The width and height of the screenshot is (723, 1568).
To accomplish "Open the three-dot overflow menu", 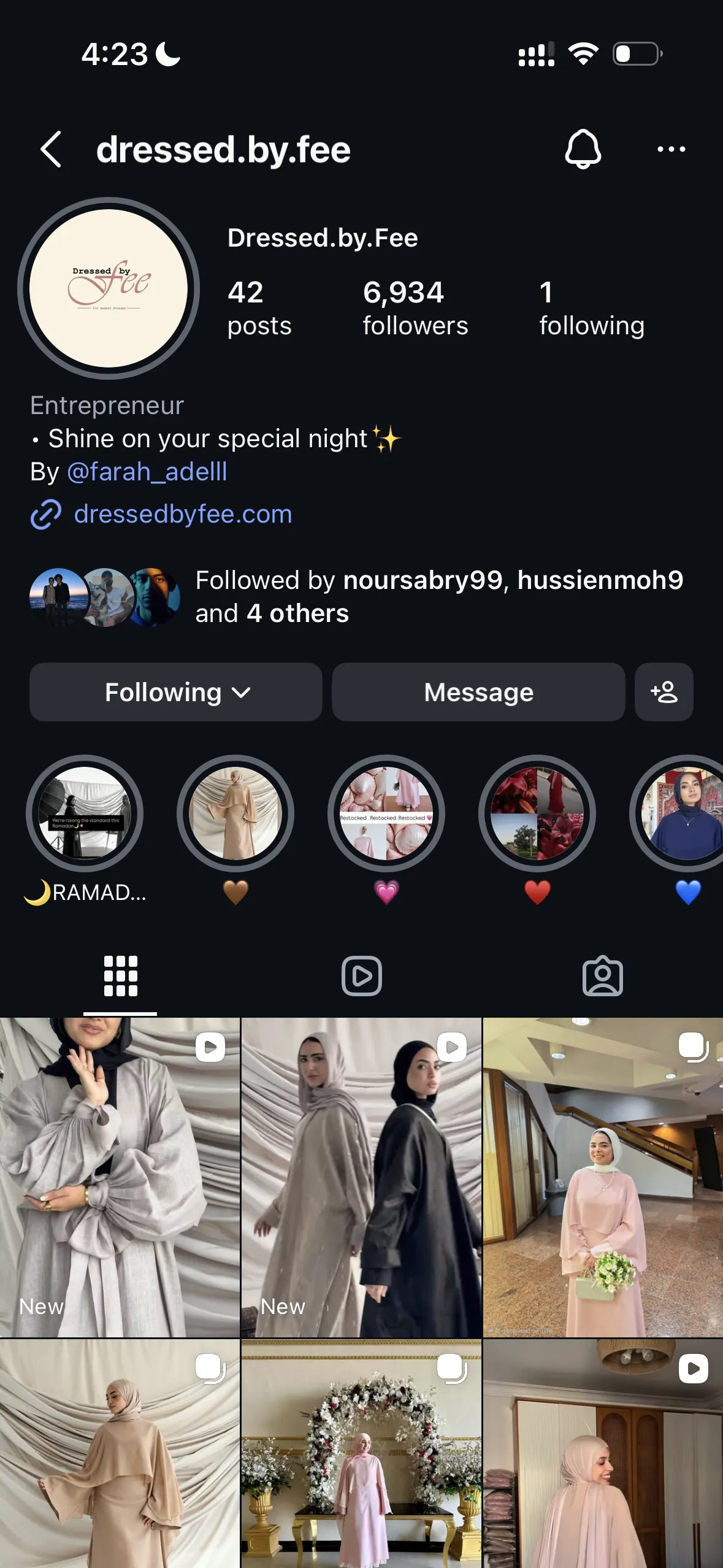I will pyautogui.click(x=671, y=149).
